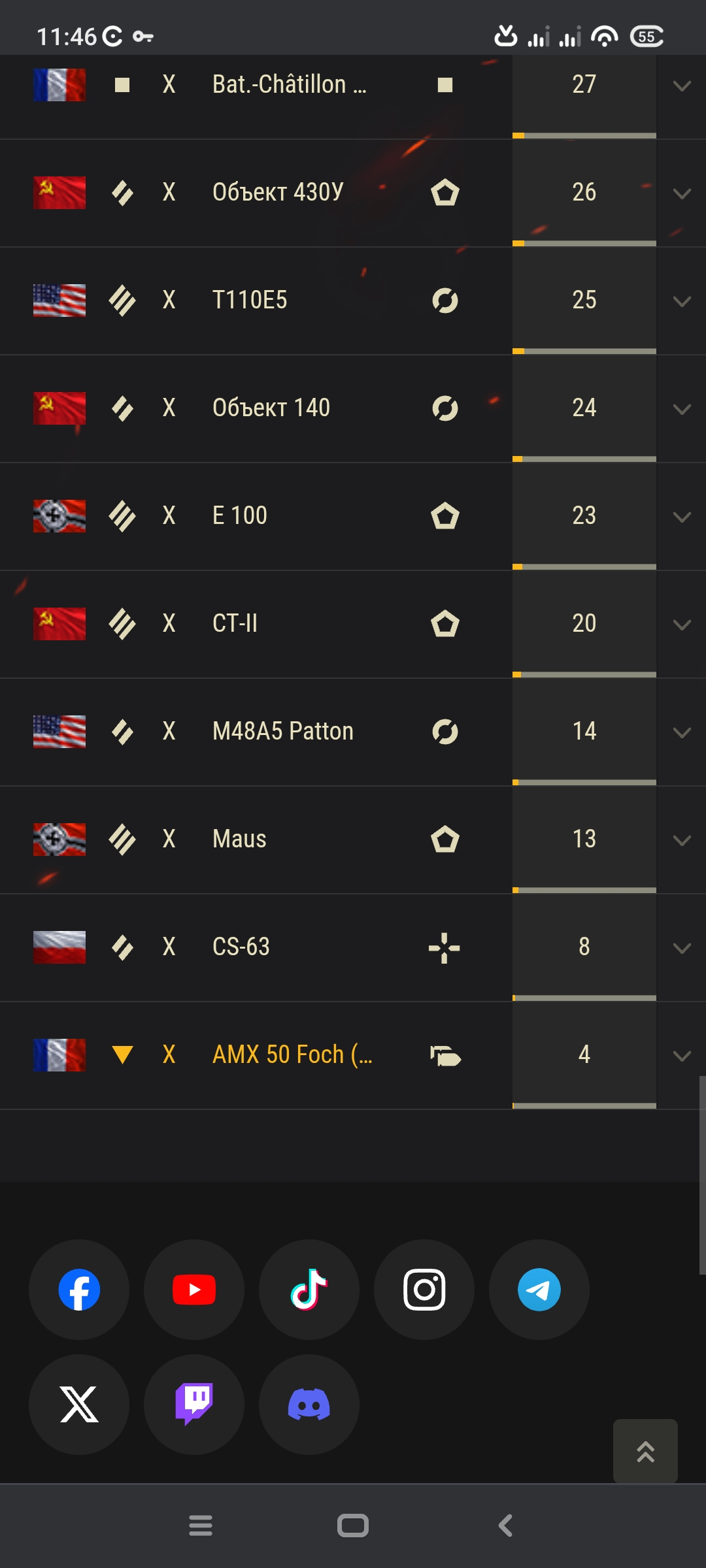Screen dimensions: 706x1568
Task: Expand the E 100 row chevron
Action: (x=682, y=517)
